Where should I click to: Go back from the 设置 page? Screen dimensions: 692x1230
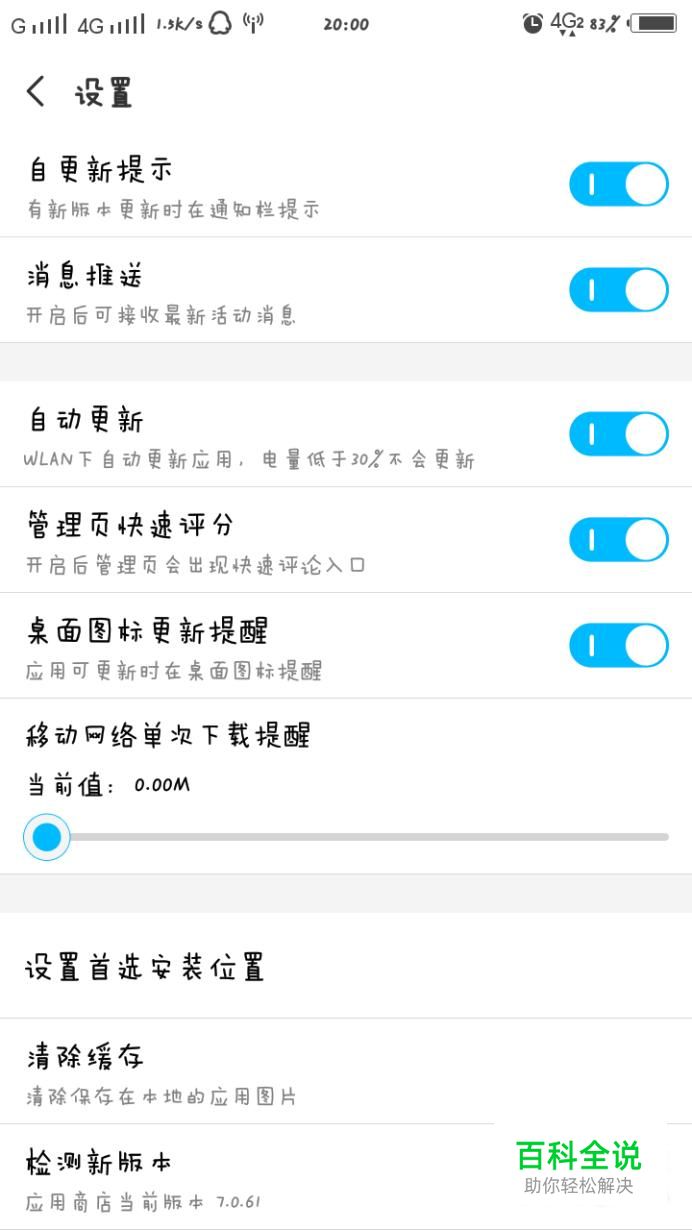pos(36,92)
